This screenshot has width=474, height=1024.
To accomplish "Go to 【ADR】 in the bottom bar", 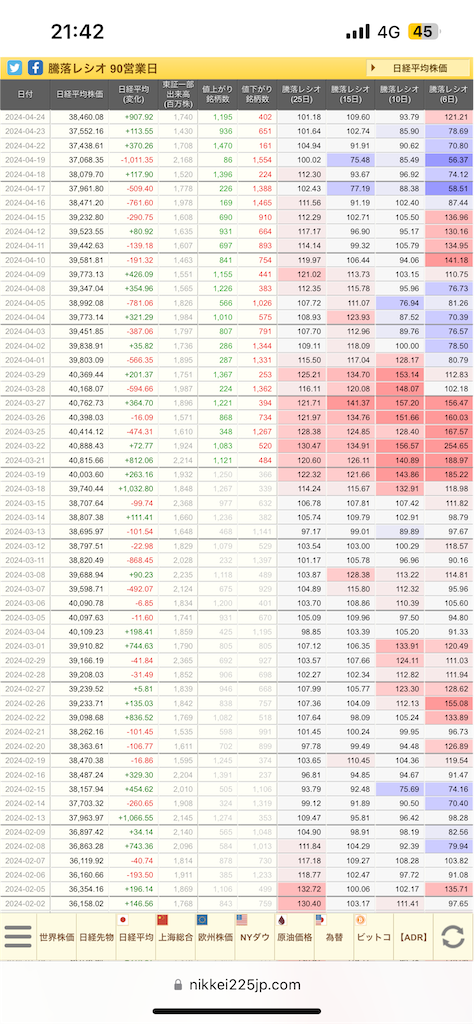I will [413, 936].
